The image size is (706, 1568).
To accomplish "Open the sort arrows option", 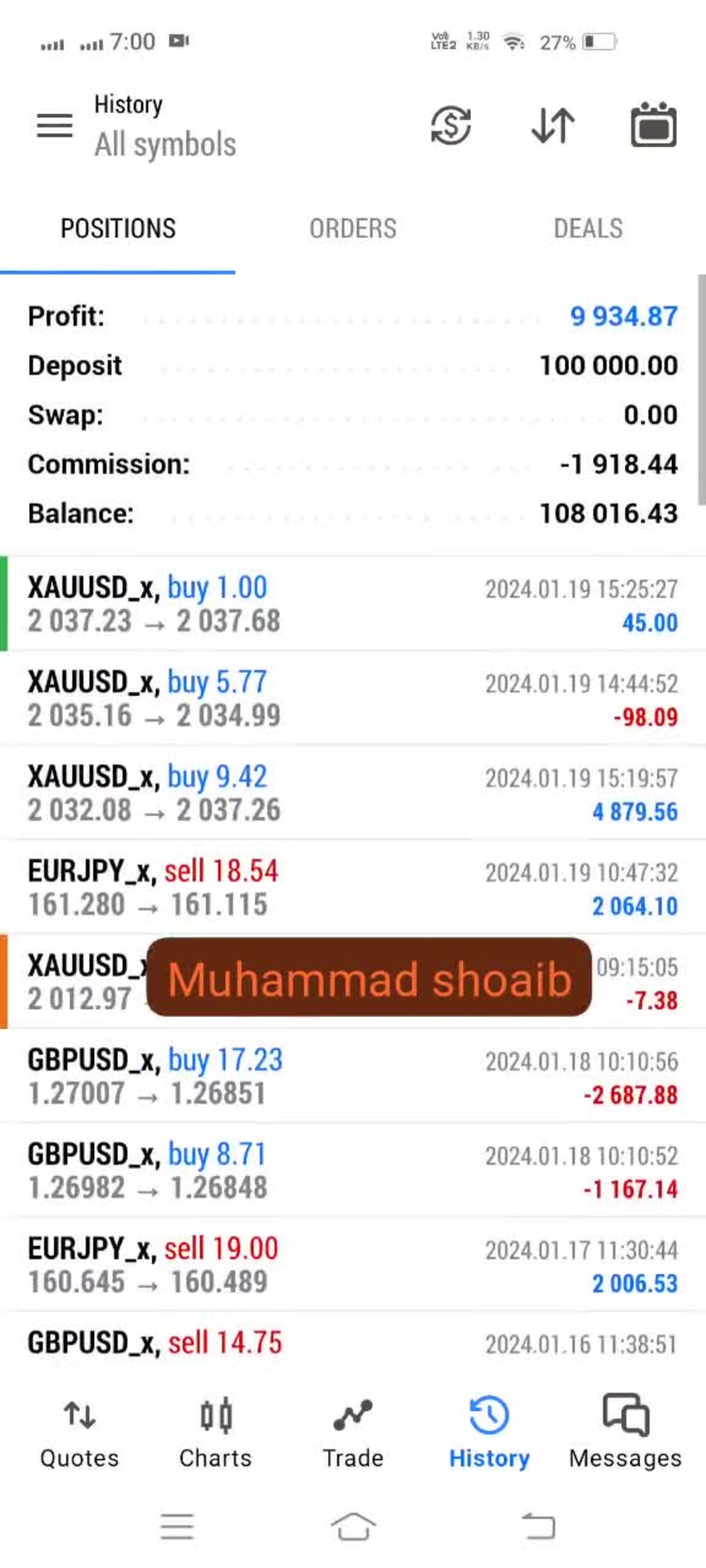I will 553,126.
